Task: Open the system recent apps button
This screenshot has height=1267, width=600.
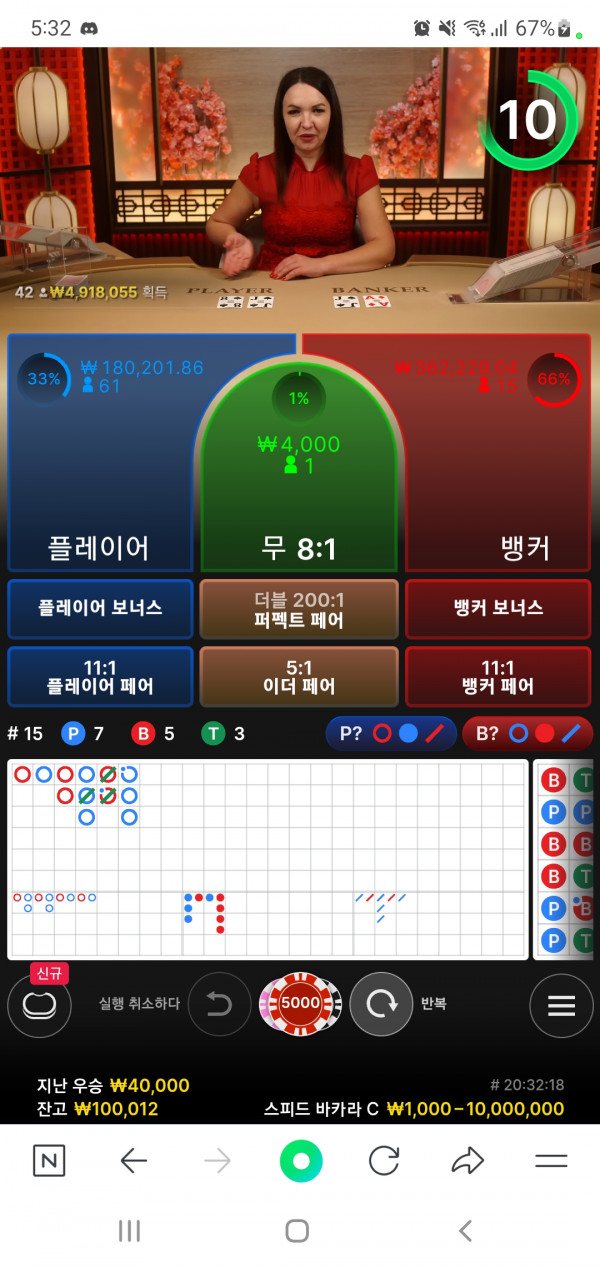Action: point(130,1231)
